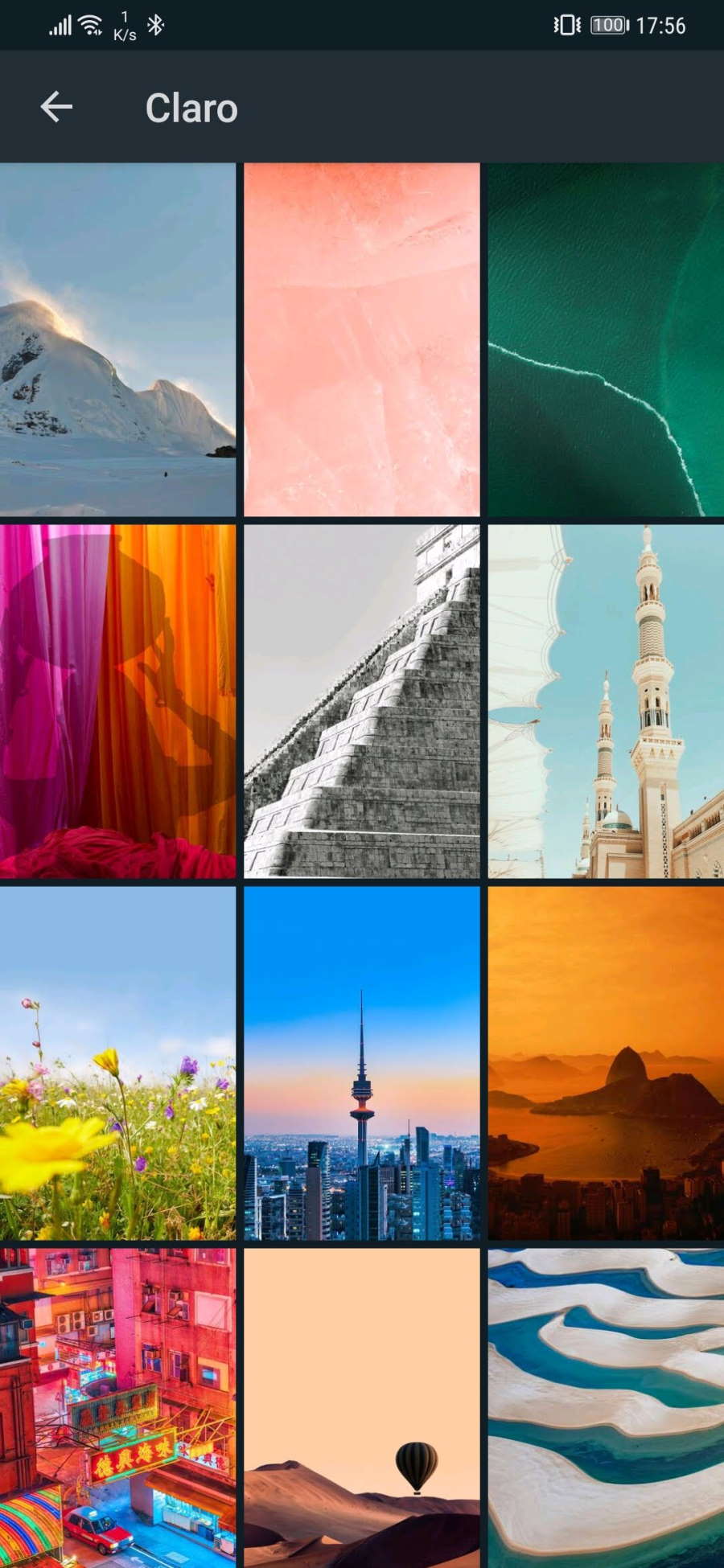Select the TV tower city skyline wallpaper

362,1063
